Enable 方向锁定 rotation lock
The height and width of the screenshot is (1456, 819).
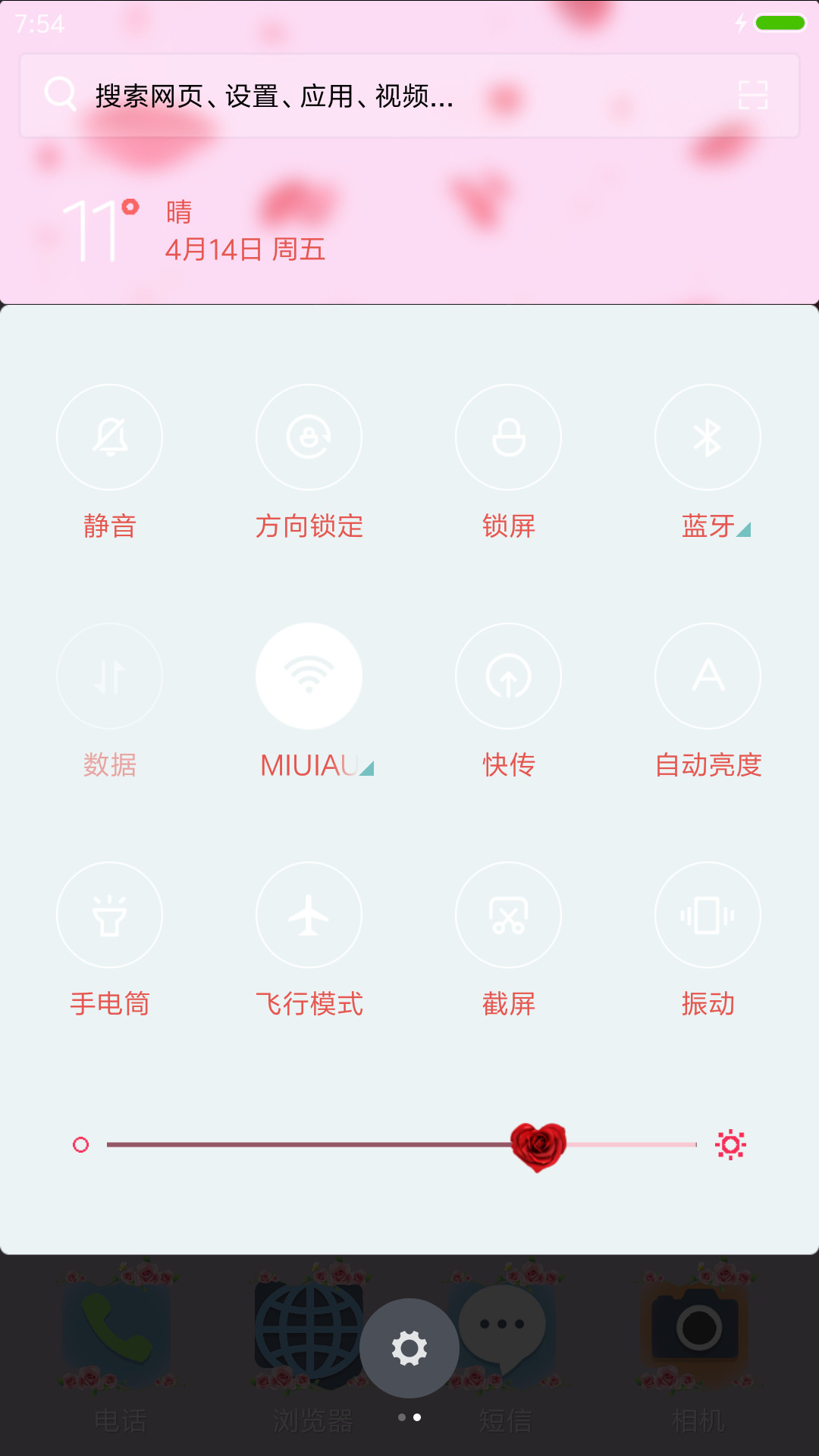click(x=309, y=437)
